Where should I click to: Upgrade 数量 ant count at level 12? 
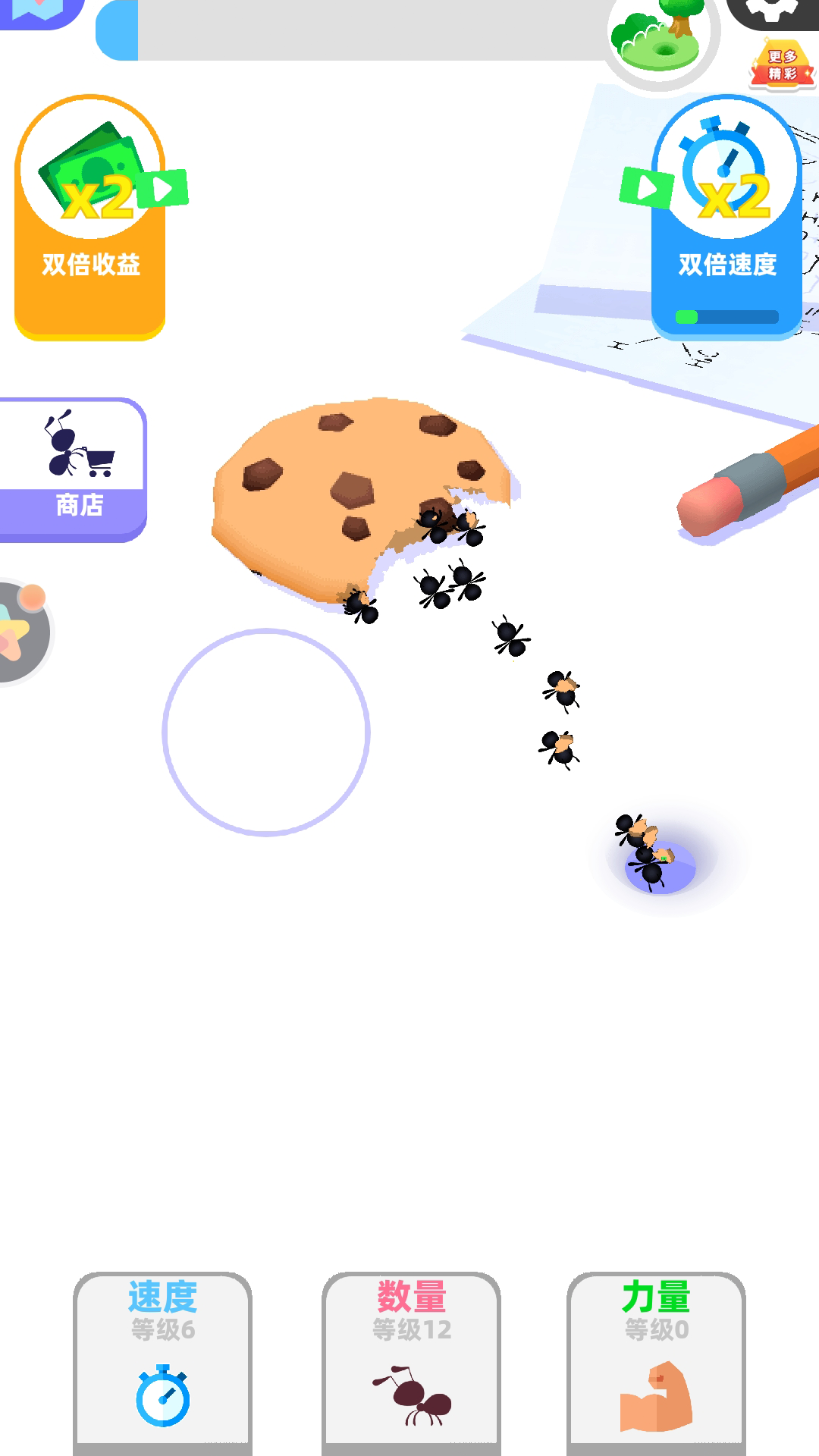pos(411,1361)
